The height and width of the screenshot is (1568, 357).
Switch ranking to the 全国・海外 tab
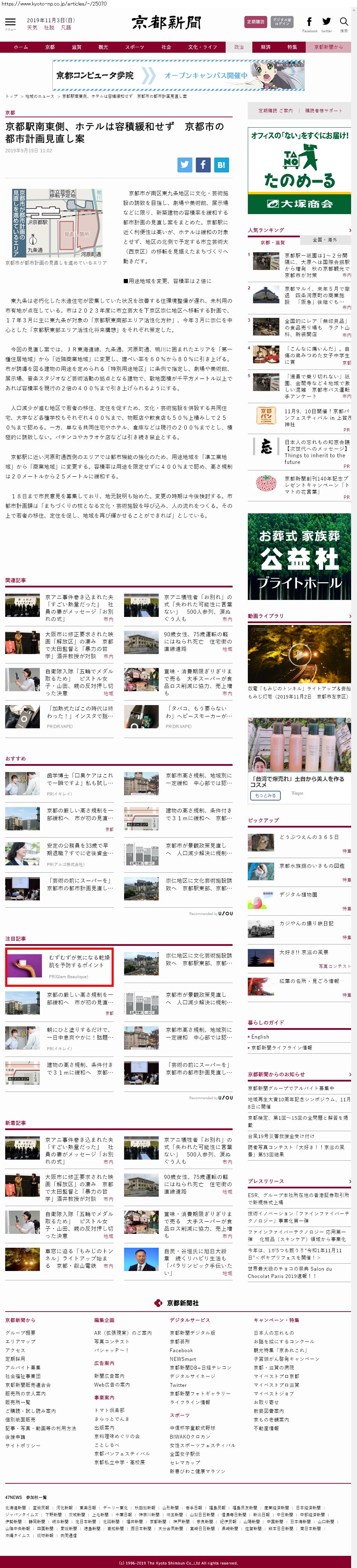coord(324,240)
